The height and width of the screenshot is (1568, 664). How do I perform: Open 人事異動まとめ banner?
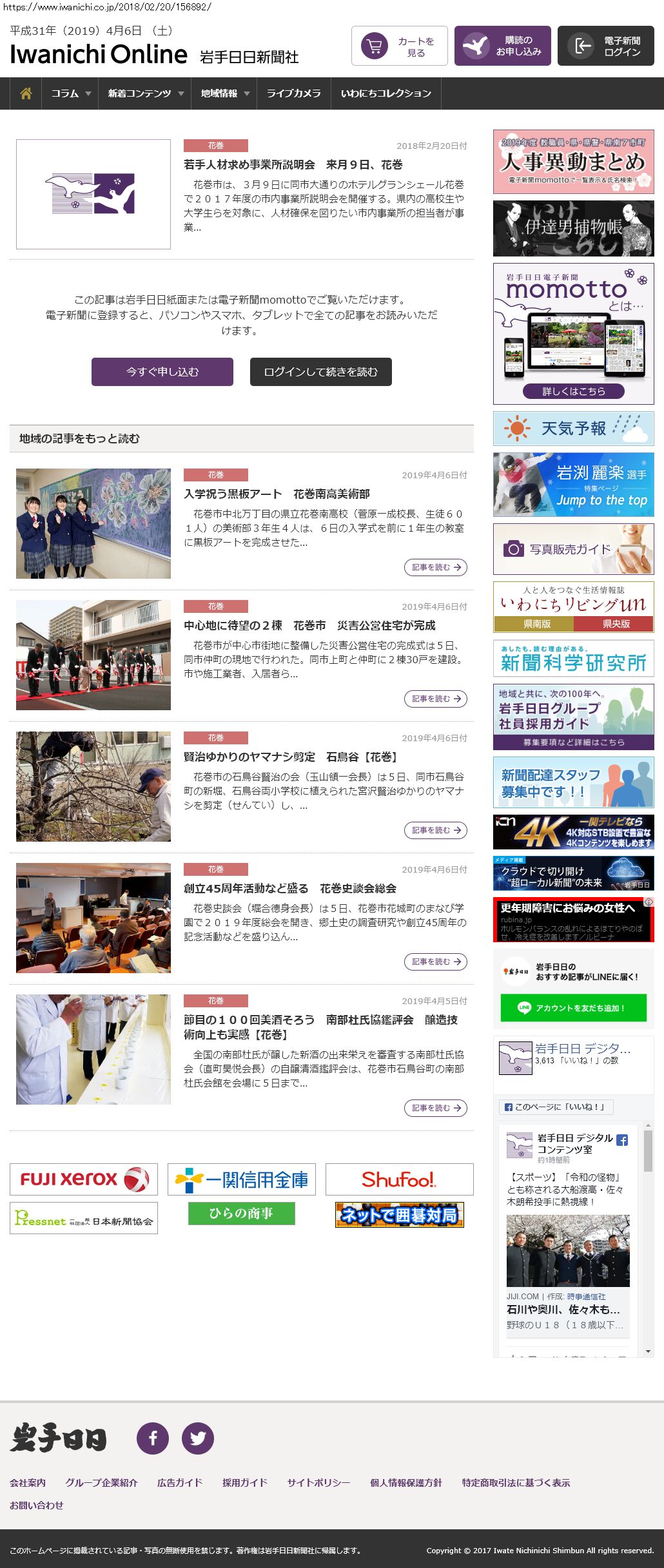tap(573, 162)
